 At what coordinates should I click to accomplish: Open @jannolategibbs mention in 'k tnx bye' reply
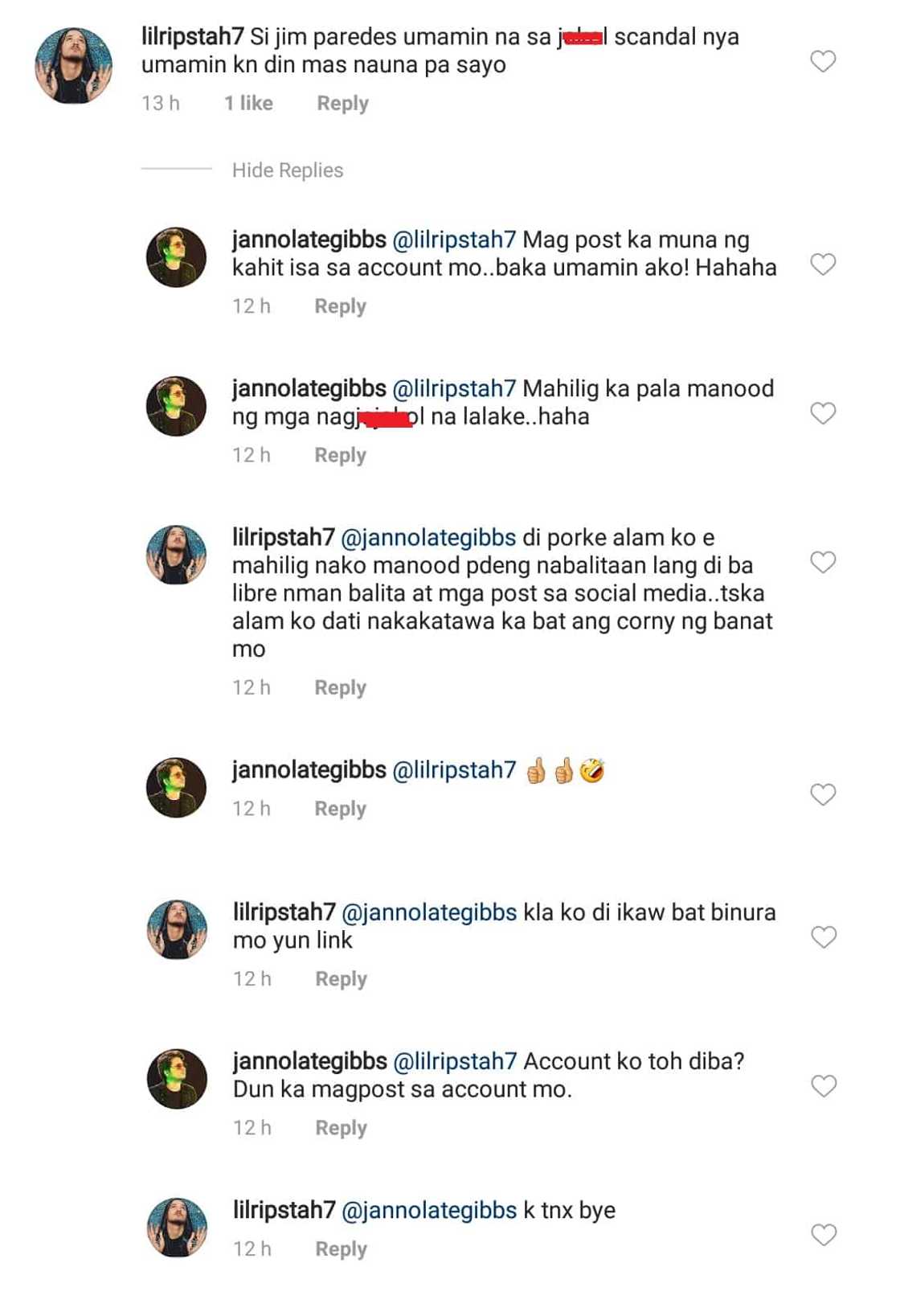(429, 1211)
